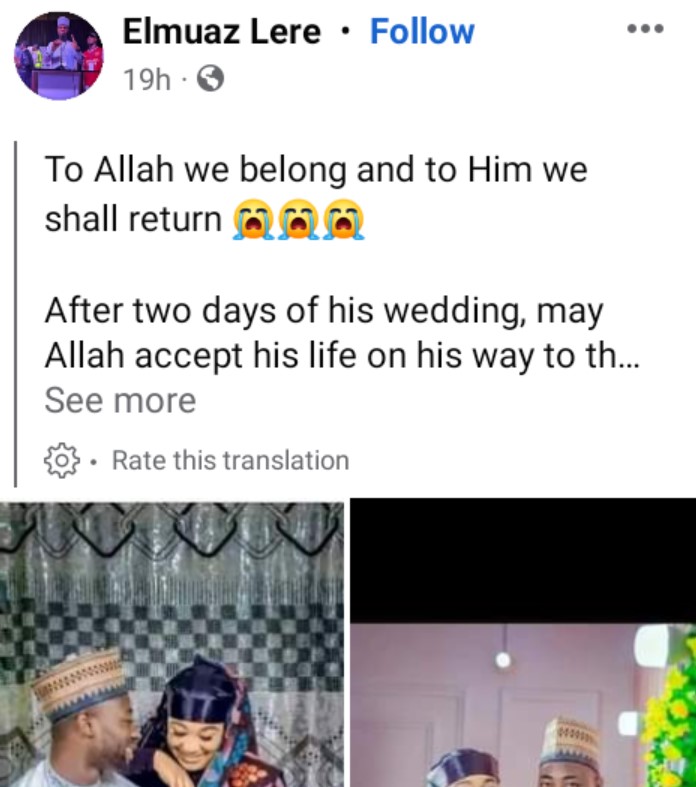Open the second photo with black bar

pos(523,645)
